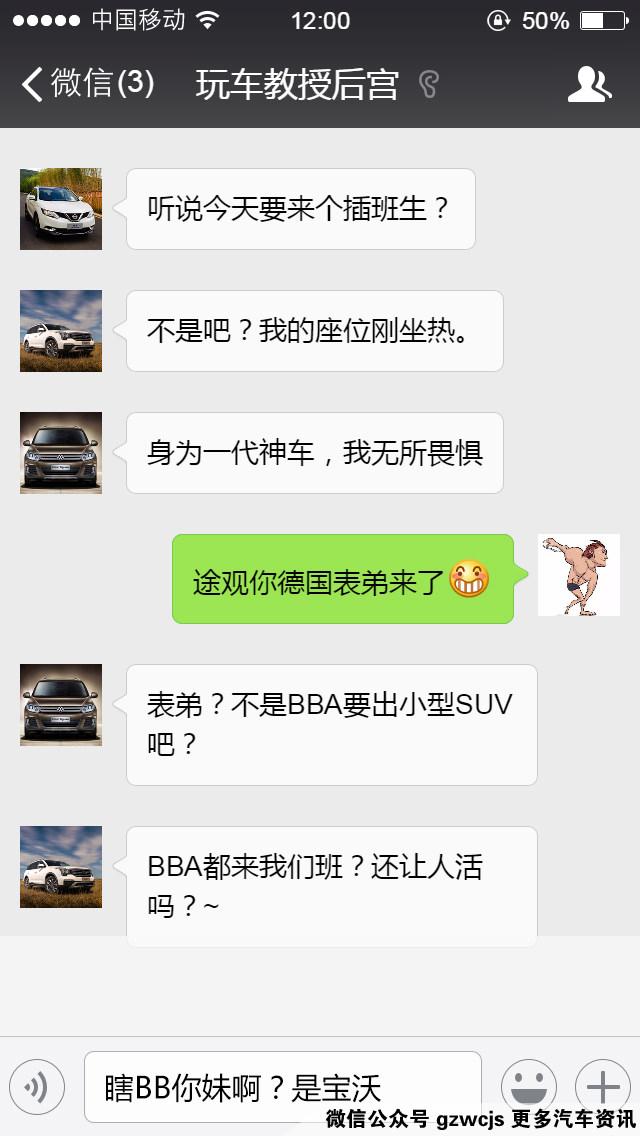Open my own avatar beside the green message
Screen dimensions: 640x1136
pos(579,575)
